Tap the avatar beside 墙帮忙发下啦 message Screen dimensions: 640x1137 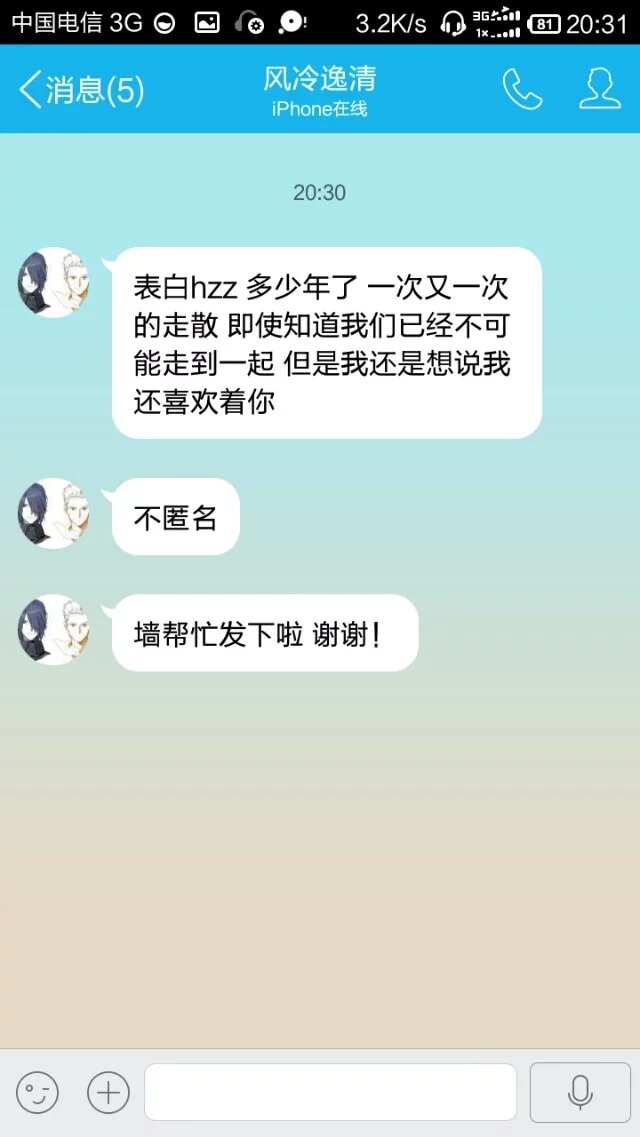54,630
